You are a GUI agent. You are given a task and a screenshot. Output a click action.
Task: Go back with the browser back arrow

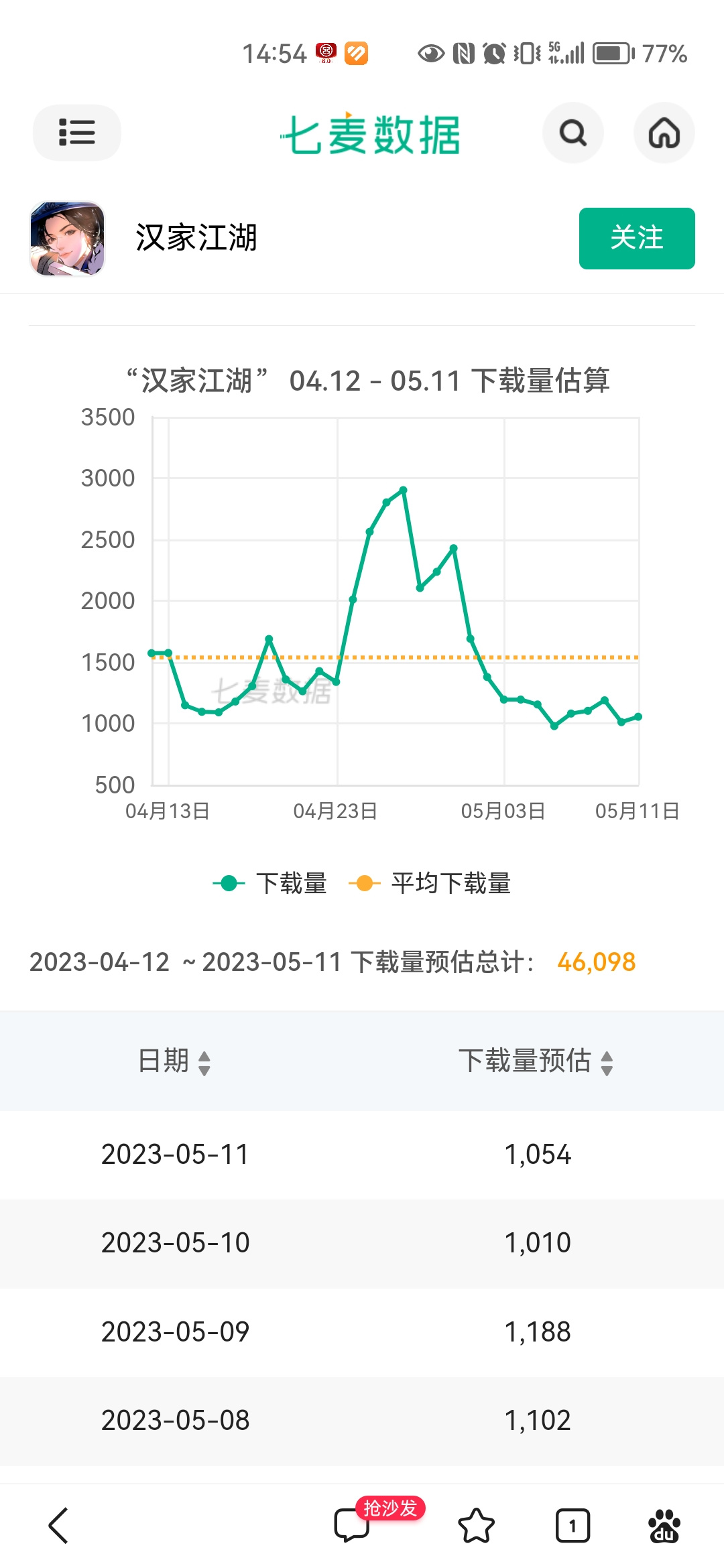pos(59,1526)
